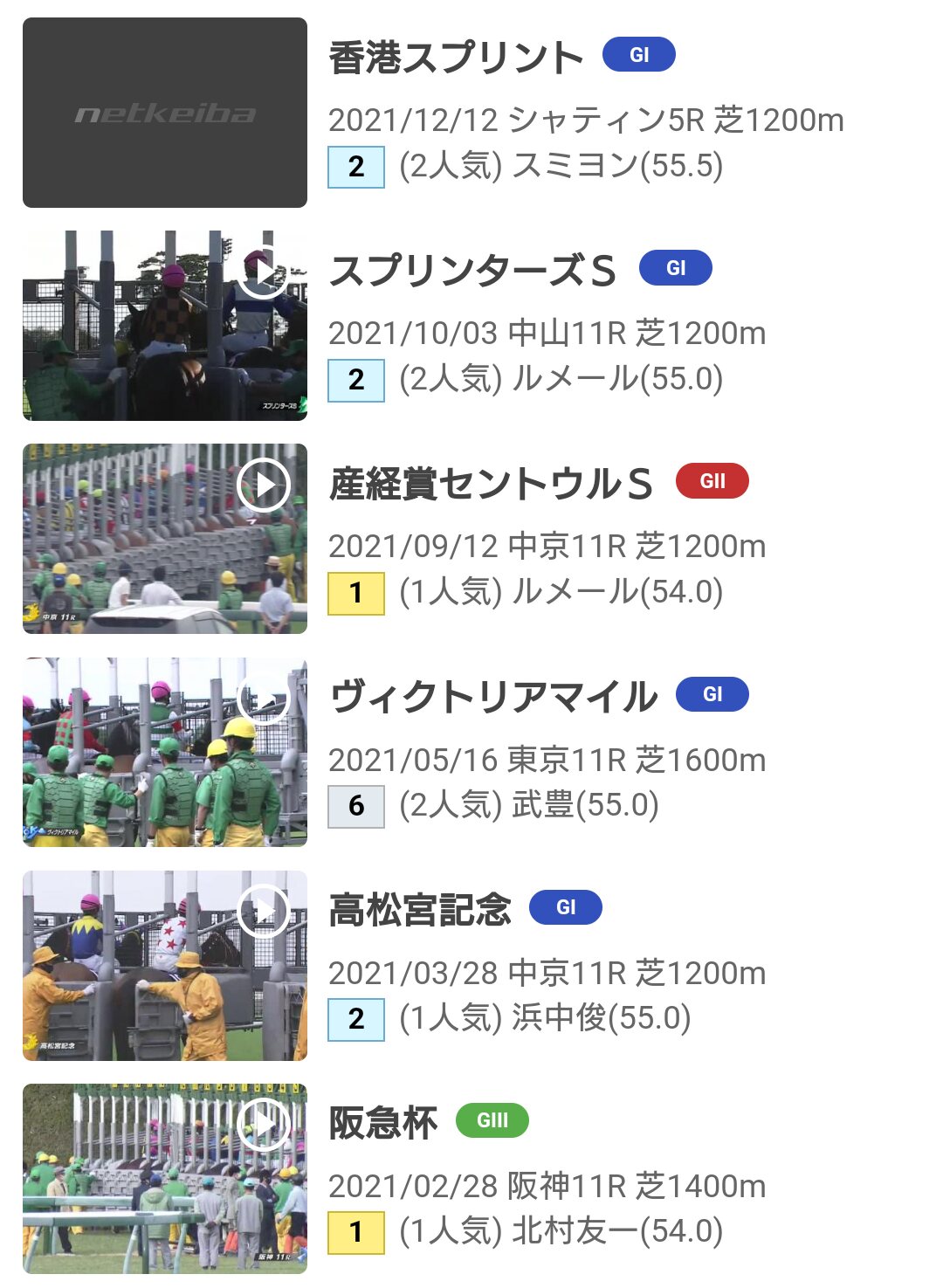This screenshot has width=943, height=1288.
Task: Open the 香港スプリント race video thumbnail
Action: (165, 113)
